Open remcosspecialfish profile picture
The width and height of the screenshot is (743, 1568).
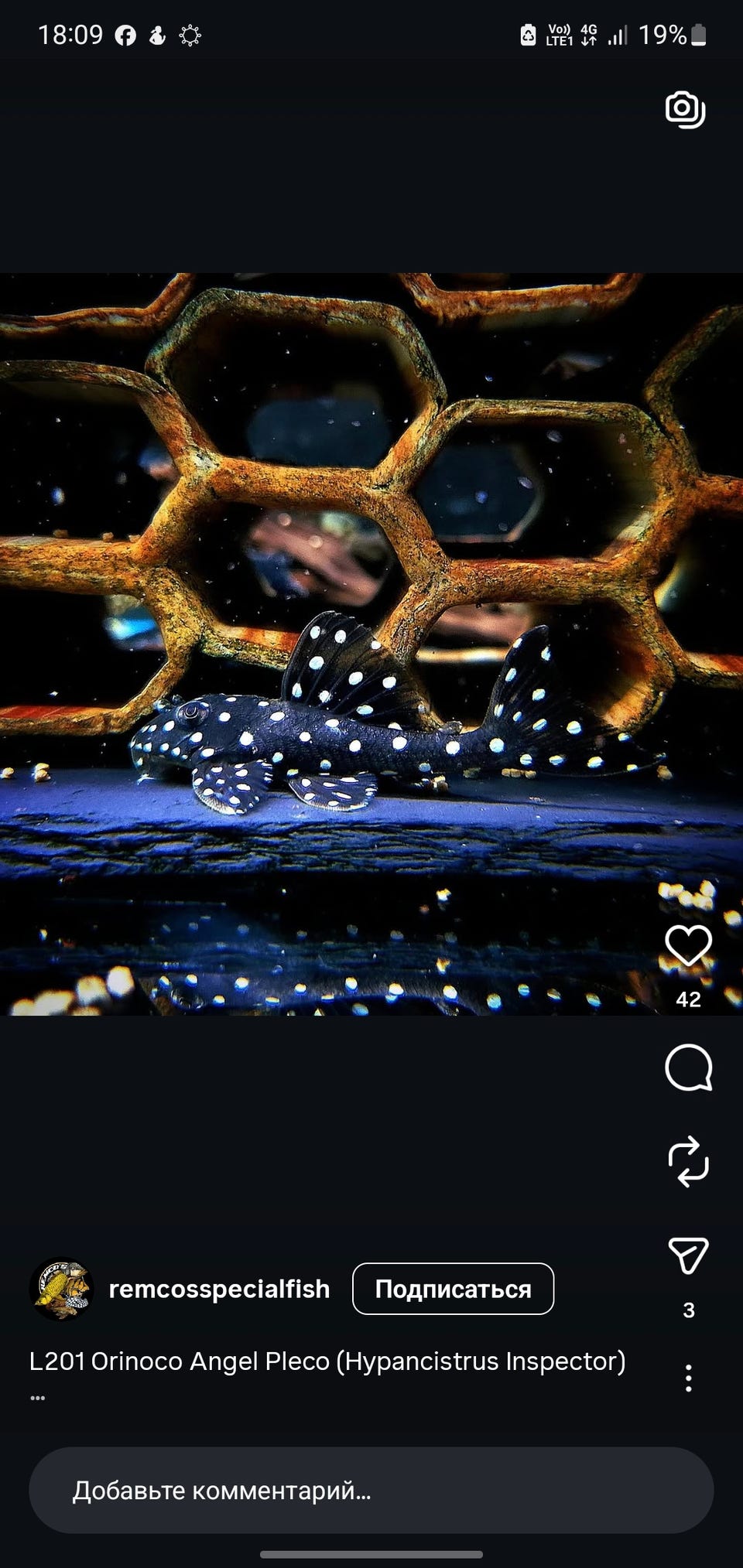click(61, 1289)
